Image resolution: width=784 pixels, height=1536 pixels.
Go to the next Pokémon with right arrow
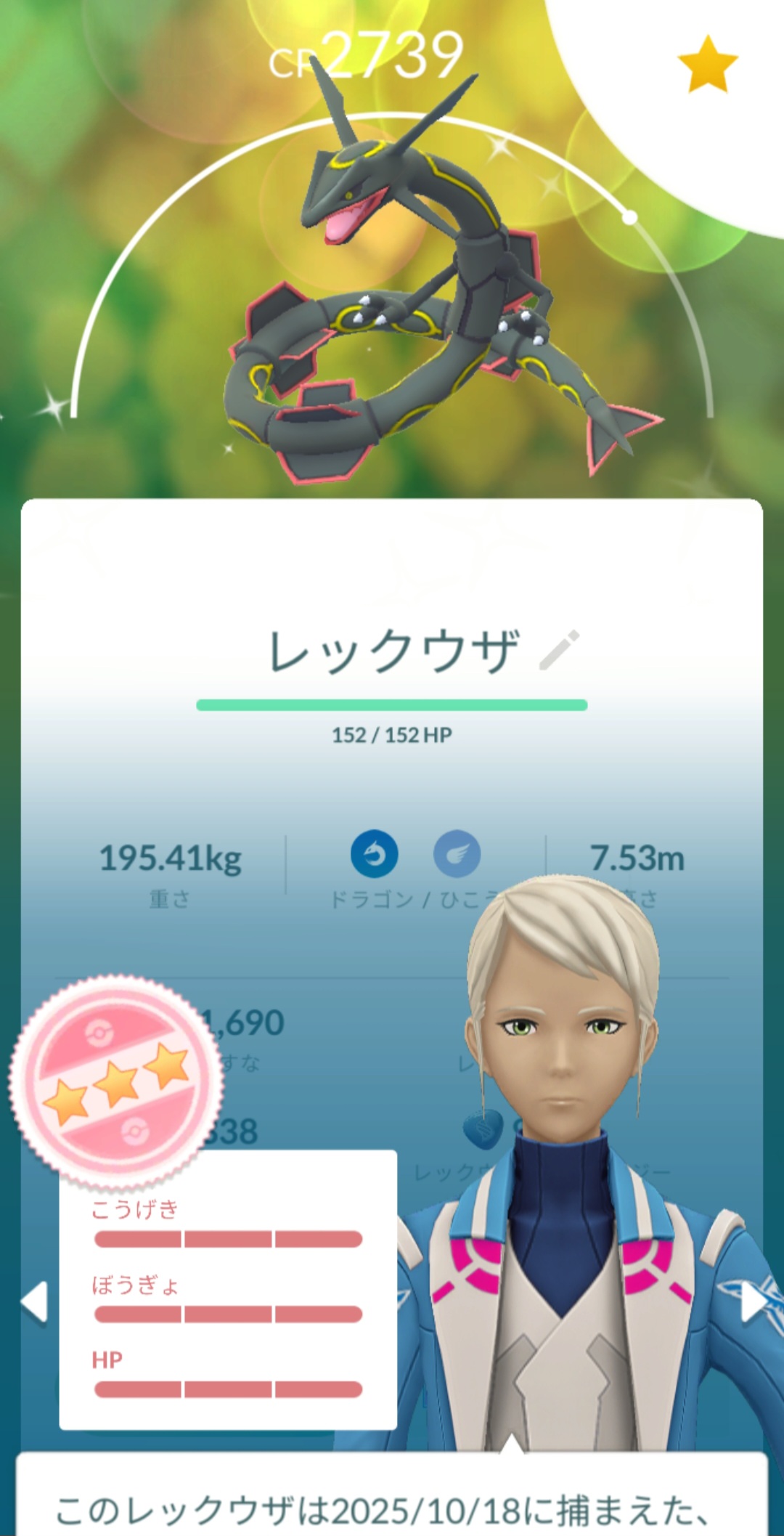(753, 1304)
